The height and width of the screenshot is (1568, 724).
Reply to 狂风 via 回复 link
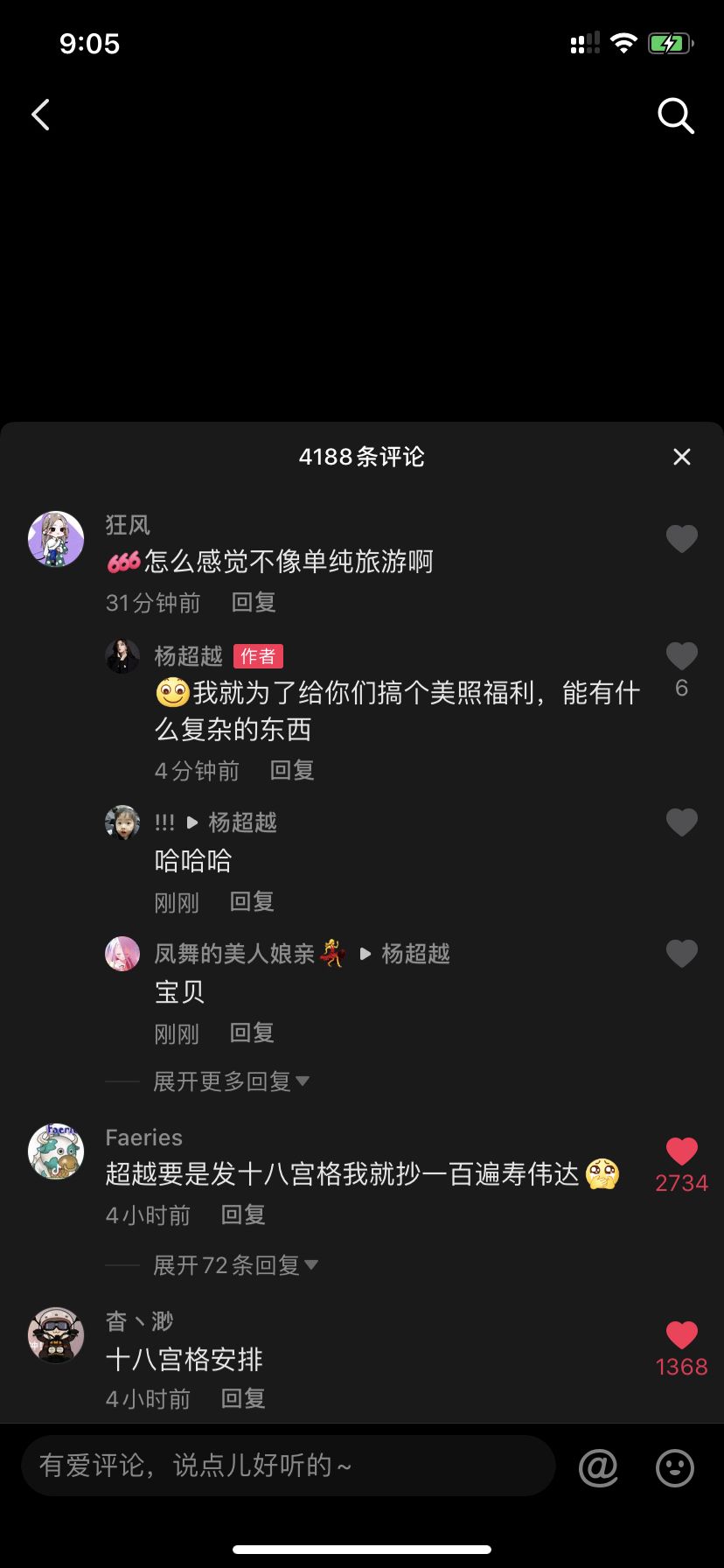(252, 602)
